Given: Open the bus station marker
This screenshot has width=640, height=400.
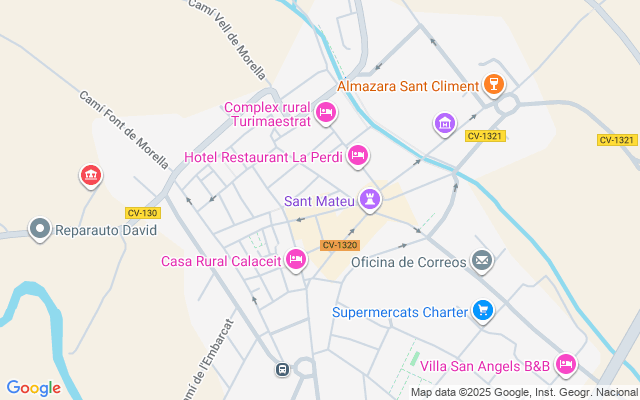Looking at the screenshot, I should 283,369.
